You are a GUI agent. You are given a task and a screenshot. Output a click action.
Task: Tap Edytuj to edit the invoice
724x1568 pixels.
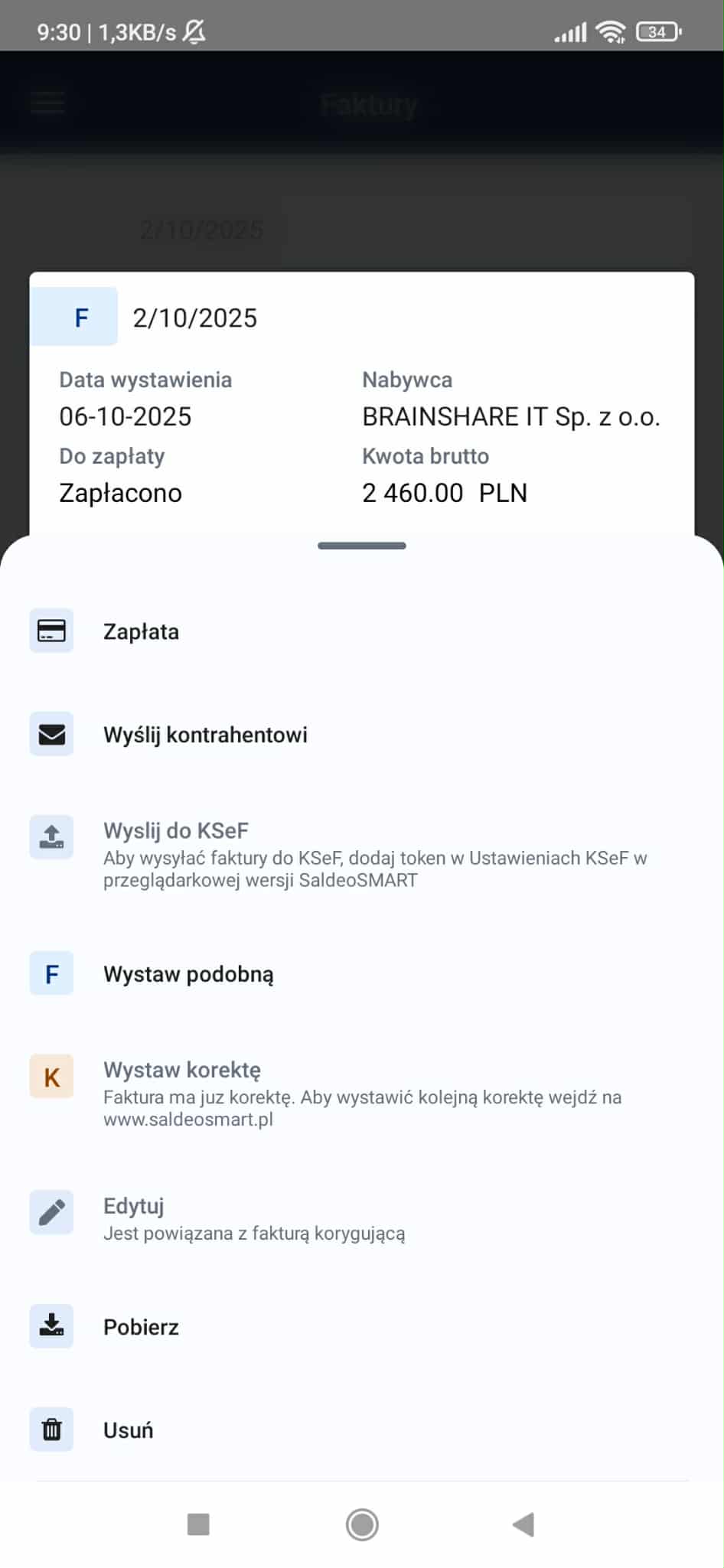pos(362,1218)
